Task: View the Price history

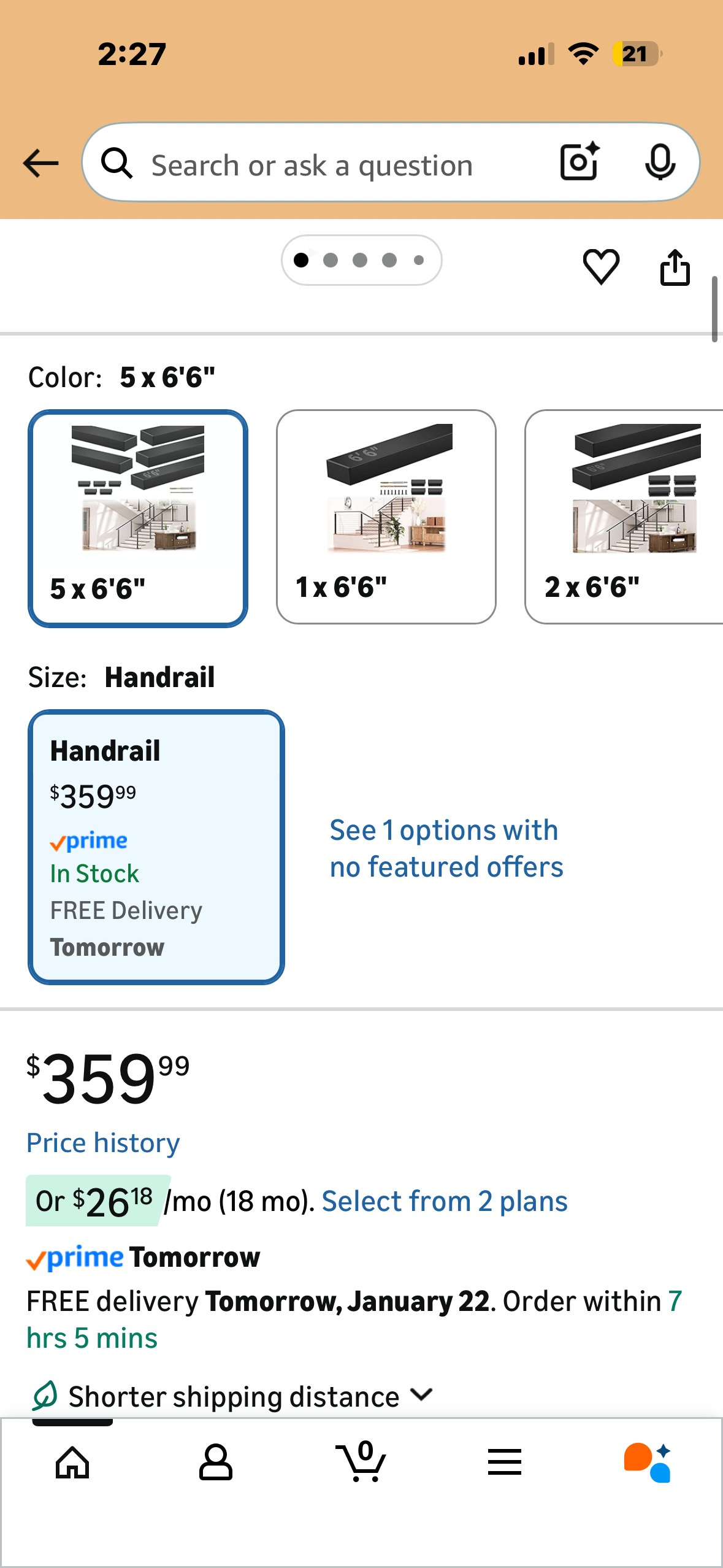Action: pyautogui.click(x=102, y=1142)
